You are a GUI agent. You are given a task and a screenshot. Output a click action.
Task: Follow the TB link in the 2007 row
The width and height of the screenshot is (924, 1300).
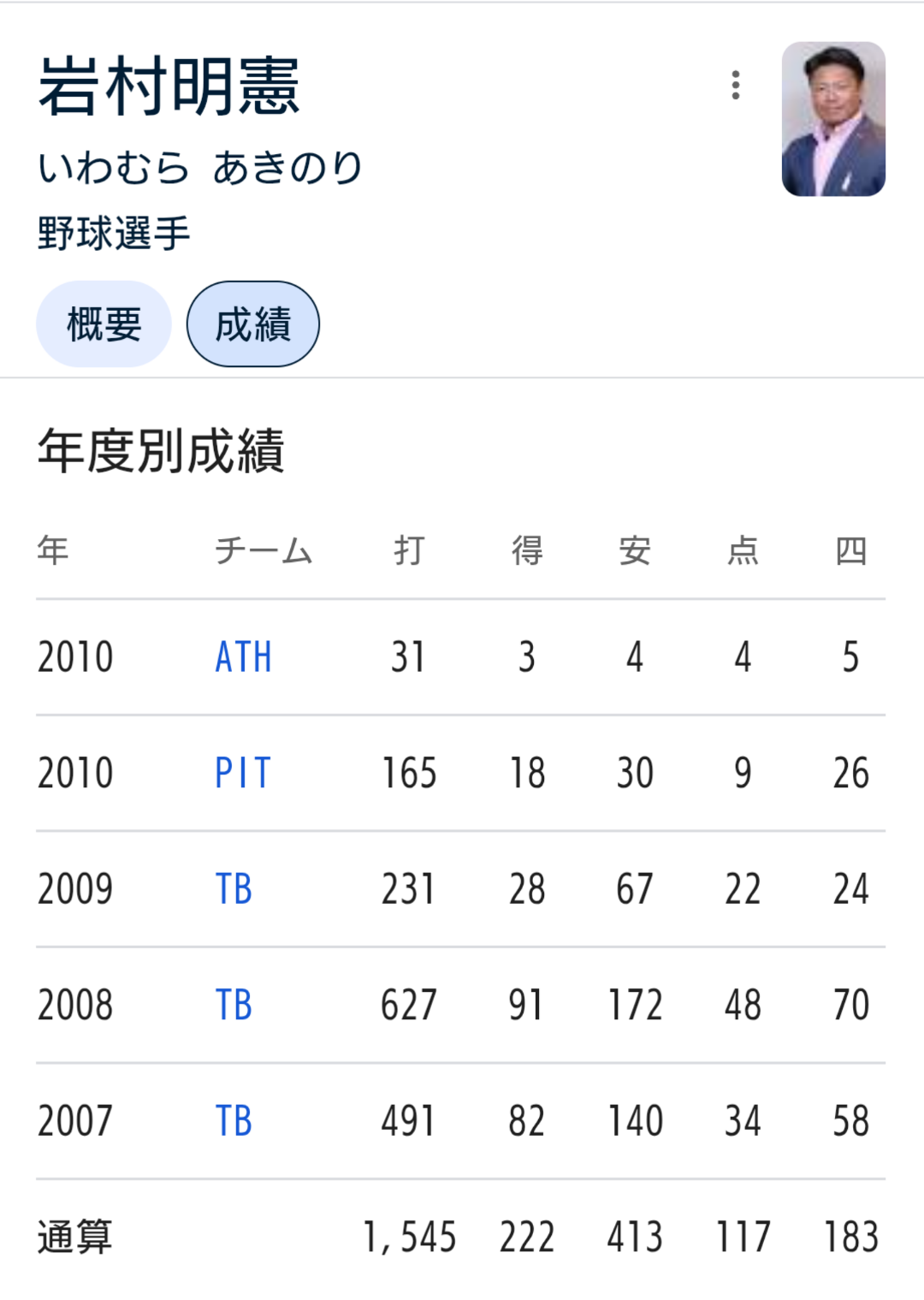(x=234, y=1121)
